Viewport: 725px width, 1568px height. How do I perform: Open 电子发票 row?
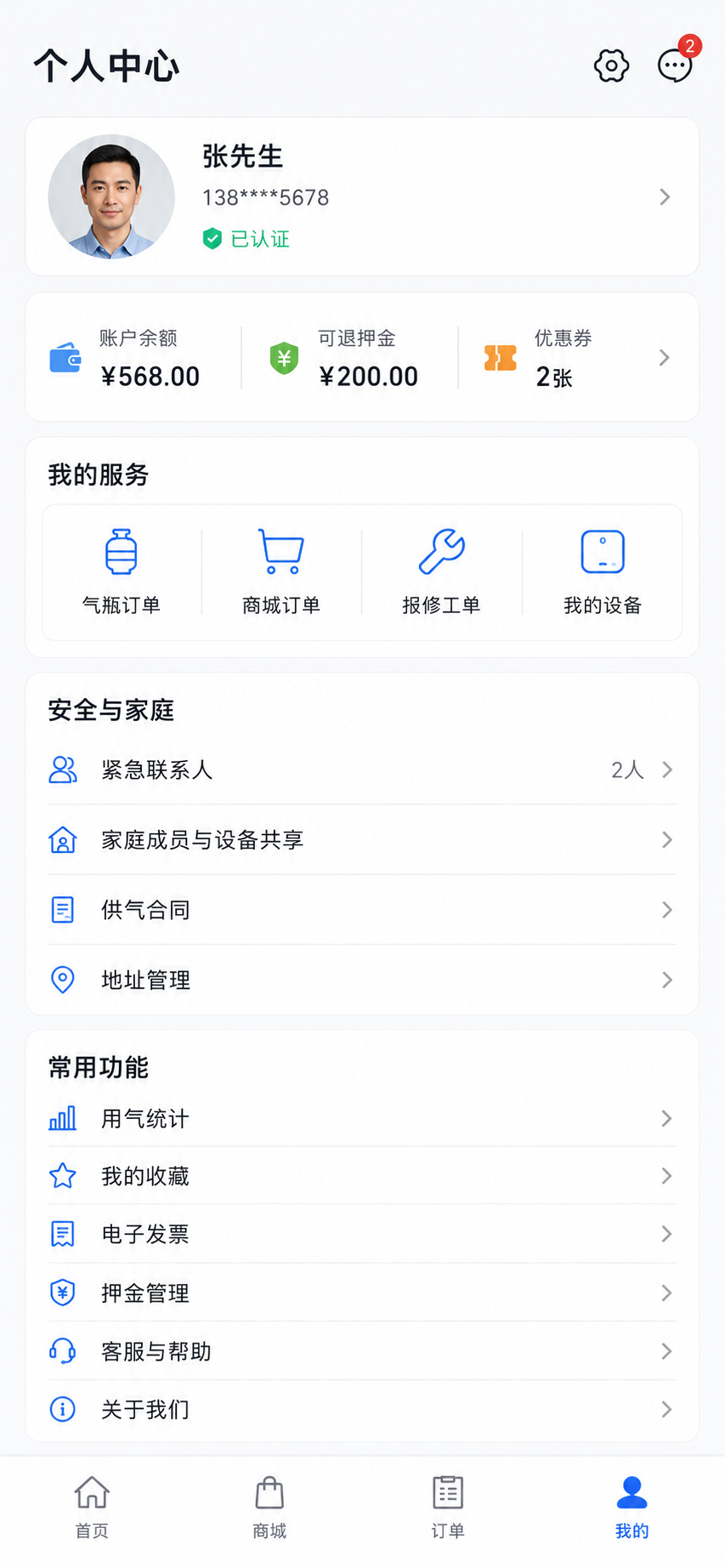pos(362,1234)
